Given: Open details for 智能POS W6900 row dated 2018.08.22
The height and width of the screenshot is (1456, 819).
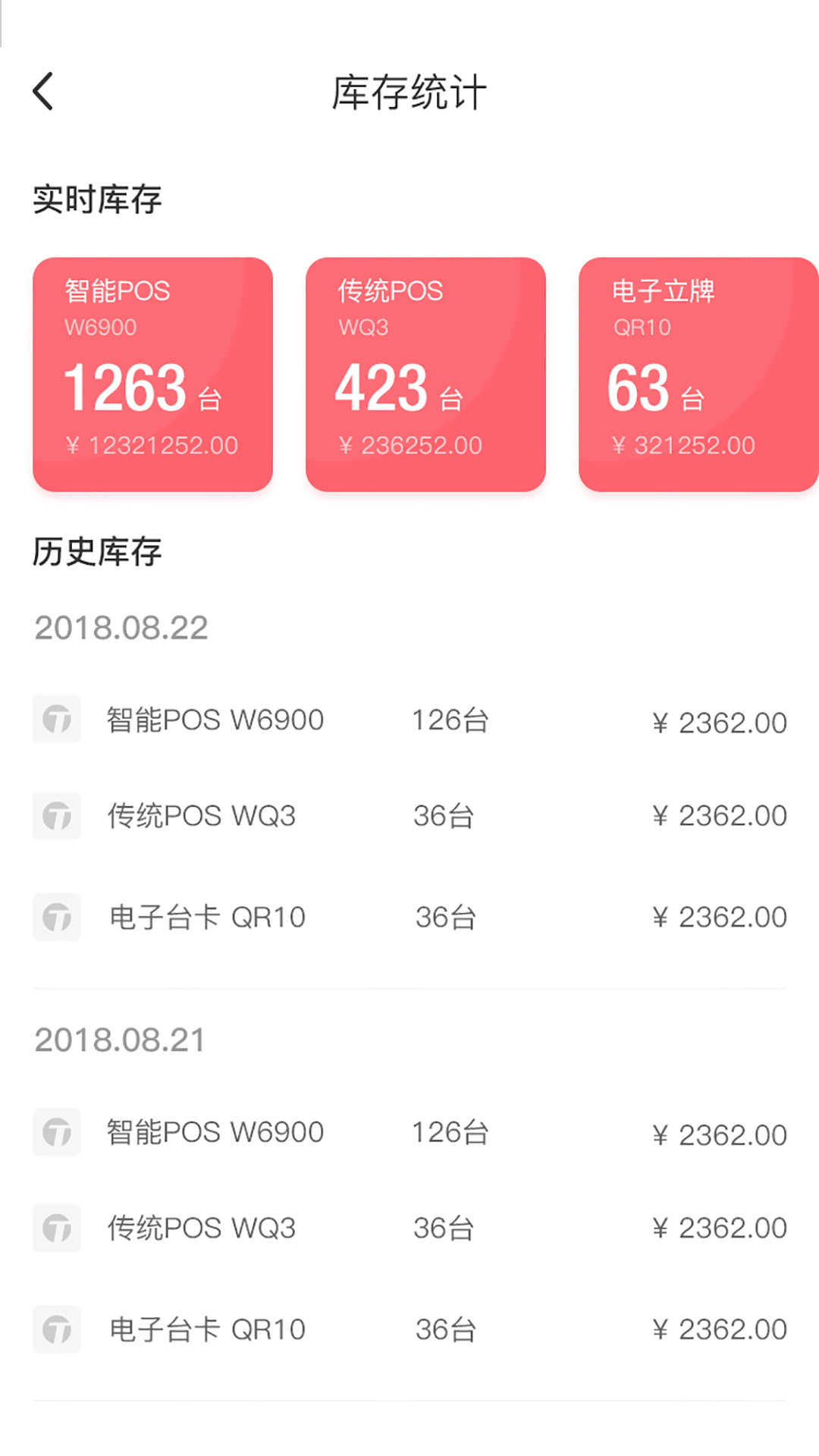Looking at the screenshot, I should 215,720.
